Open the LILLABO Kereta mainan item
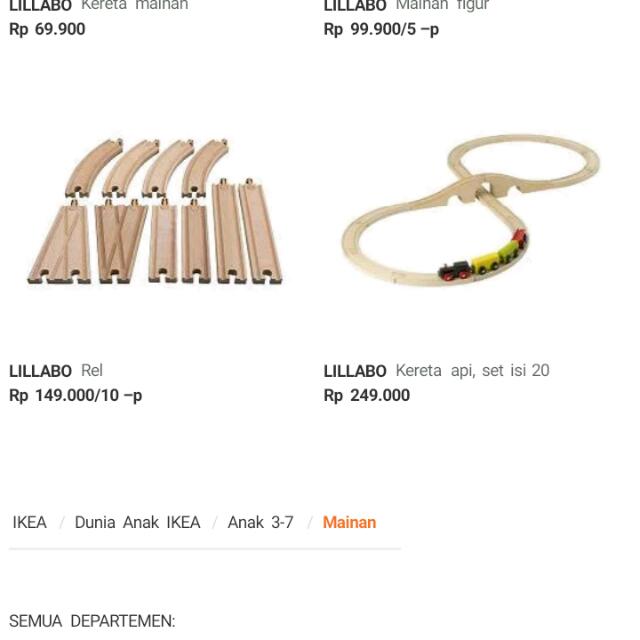 click(98, 6)
